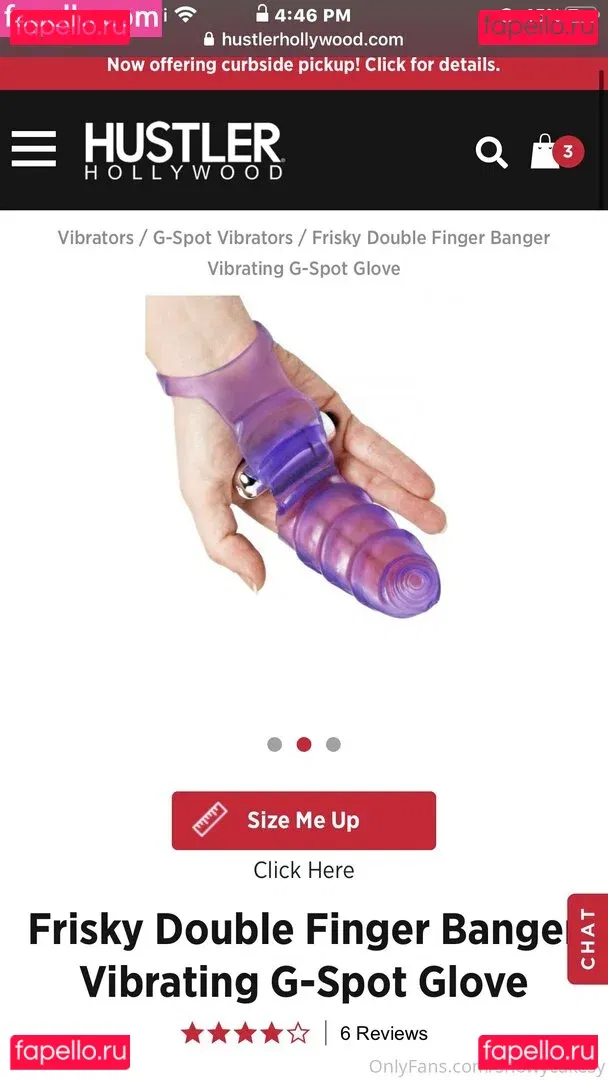Open the 6 Reviews link
Viewport: 608px width, 1080px height.
pyautogui.click(x=383, y=1033)
